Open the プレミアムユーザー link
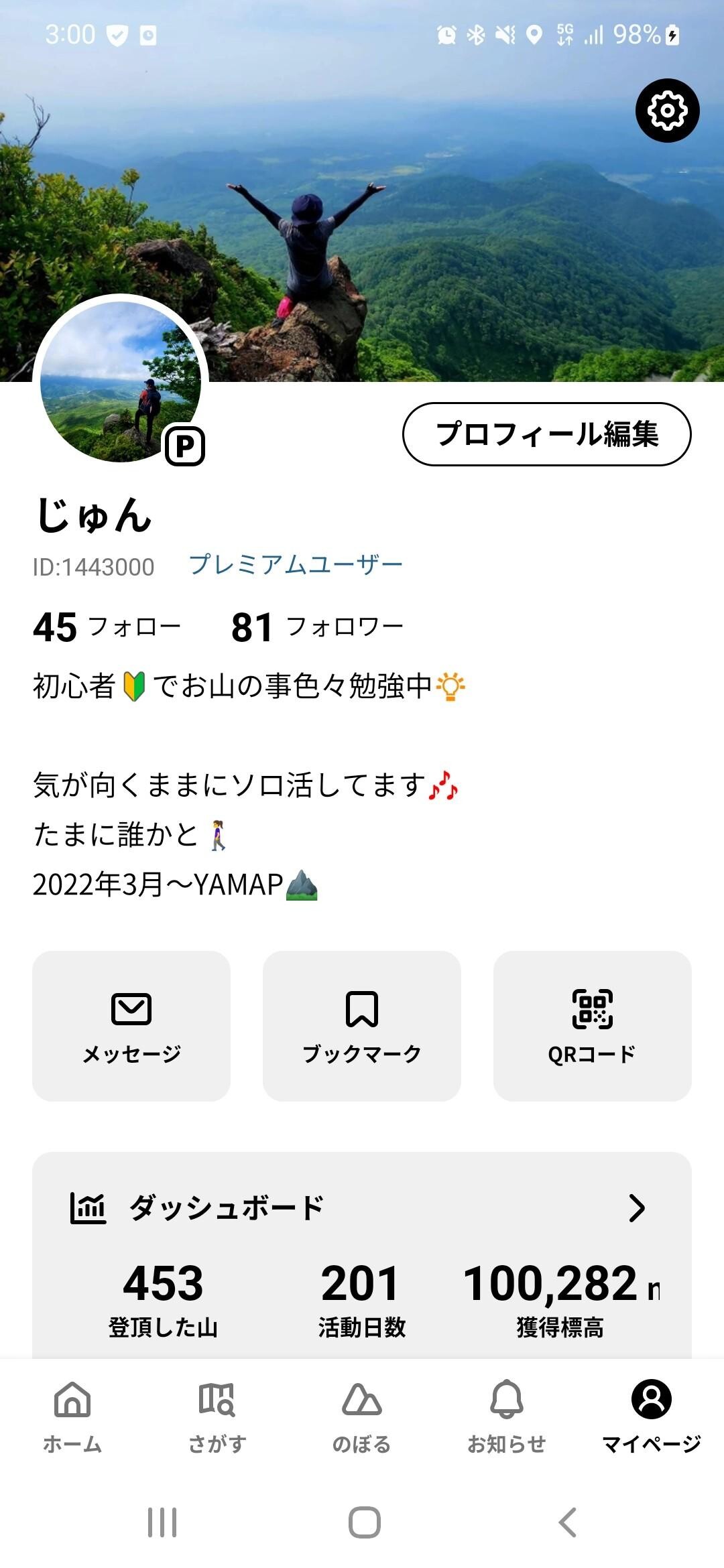 click(295, 566)
